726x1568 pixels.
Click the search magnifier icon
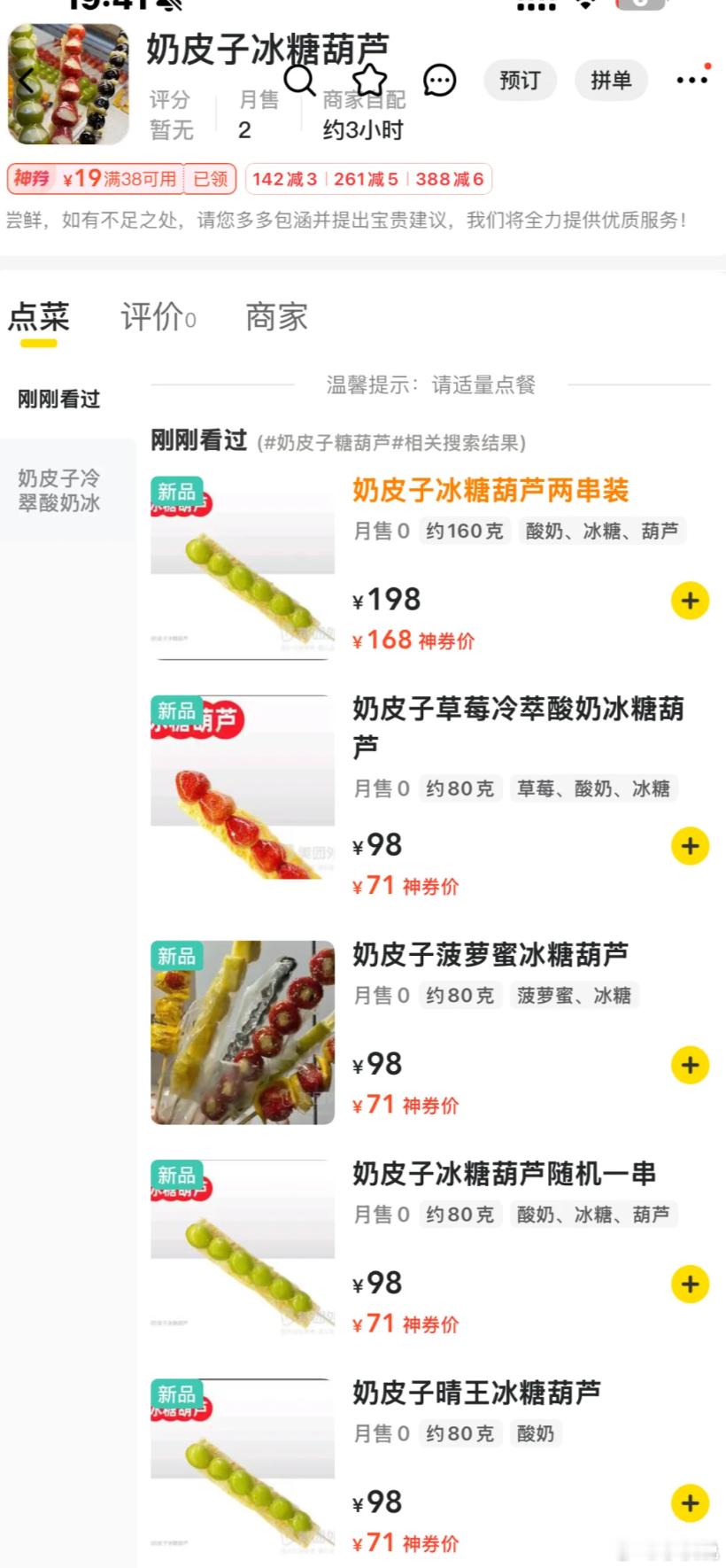click(x=301, y=82)
